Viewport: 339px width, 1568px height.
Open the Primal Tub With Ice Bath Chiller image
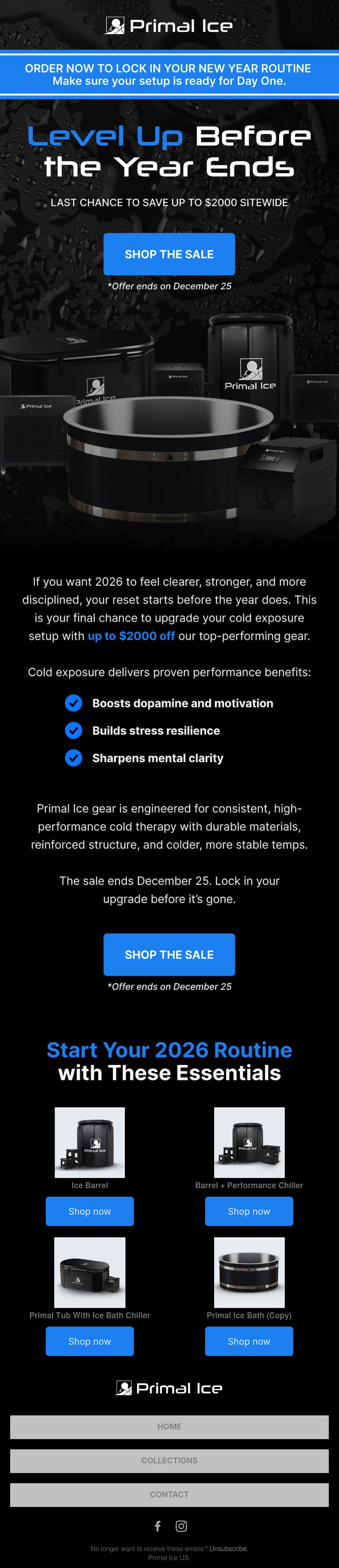(x=90, y=1272)
